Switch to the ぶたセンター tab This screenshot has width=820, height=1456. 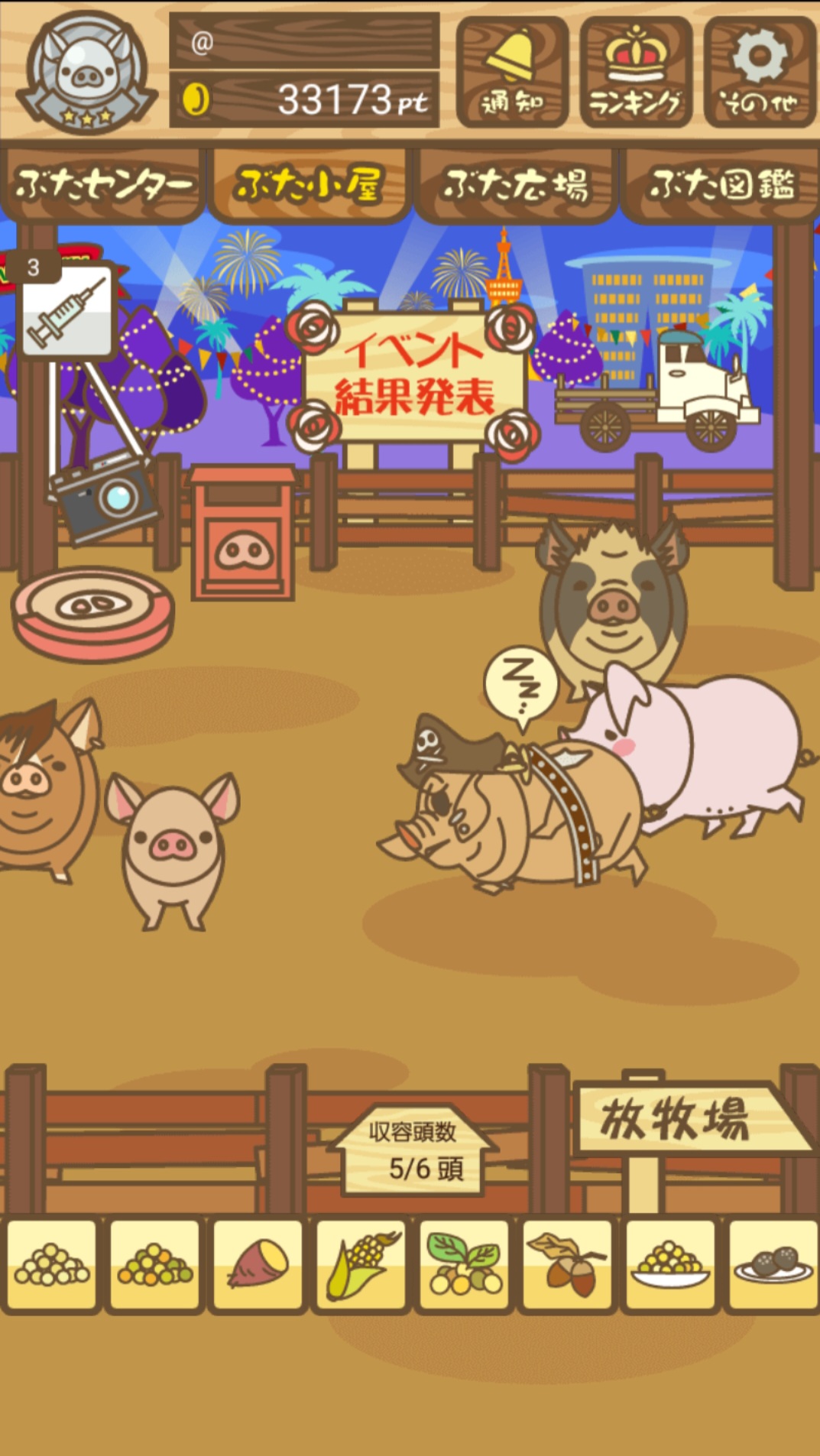[103, 184]
